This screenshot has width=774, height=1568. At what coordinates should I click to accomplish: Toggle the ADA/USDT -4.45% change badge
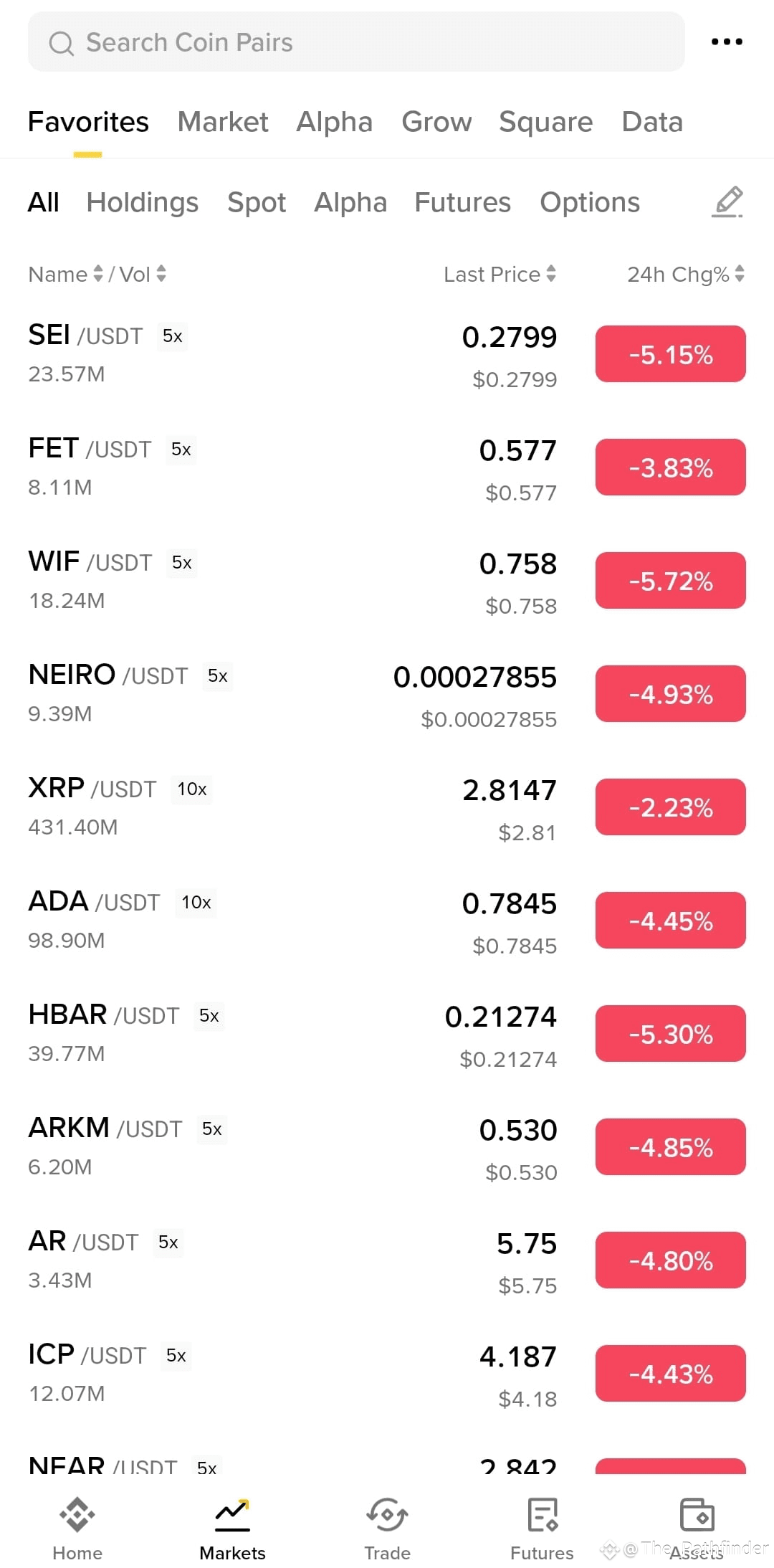pos(671,921)
